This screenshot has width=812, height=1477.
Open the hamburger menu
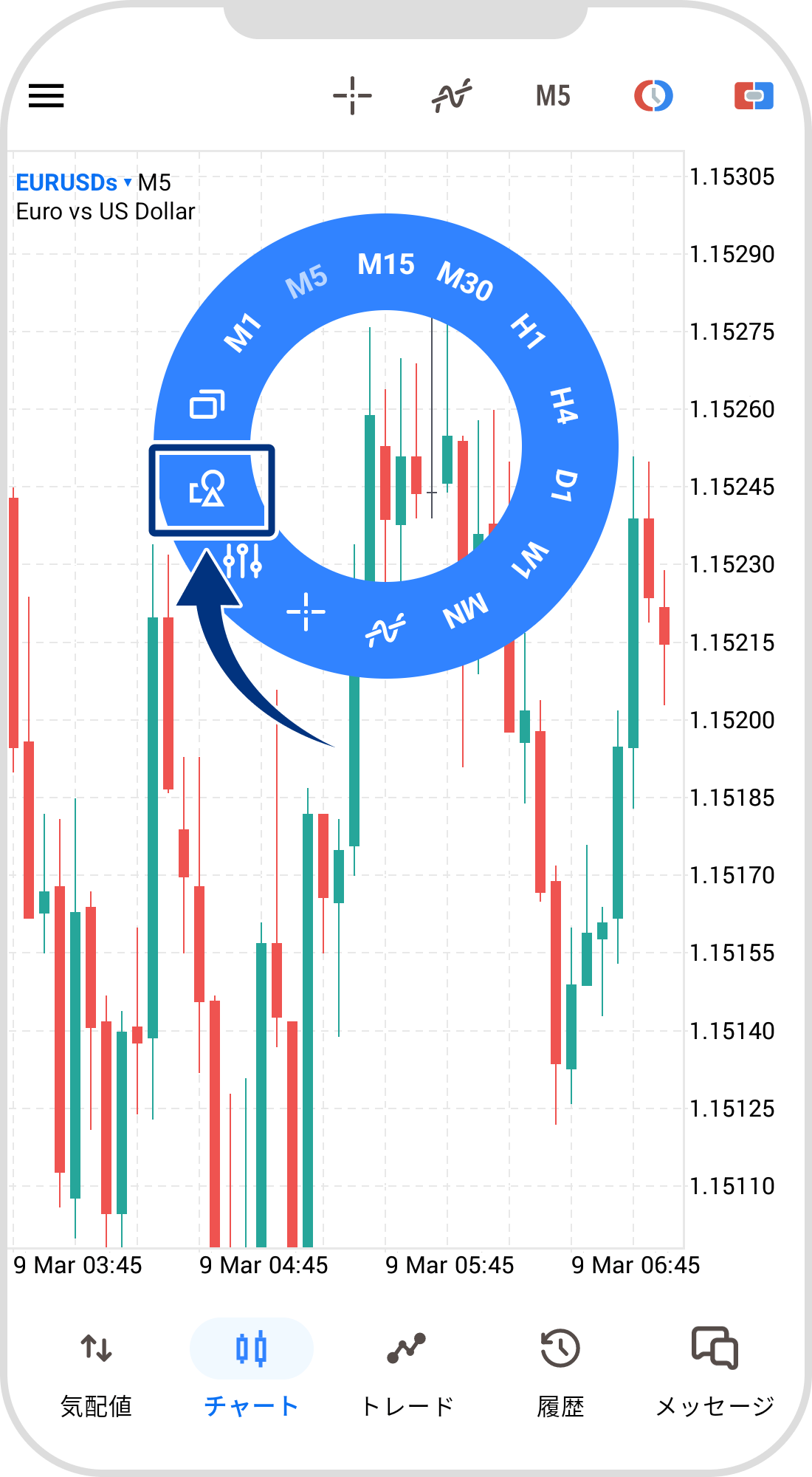click(x=46, y=96)
